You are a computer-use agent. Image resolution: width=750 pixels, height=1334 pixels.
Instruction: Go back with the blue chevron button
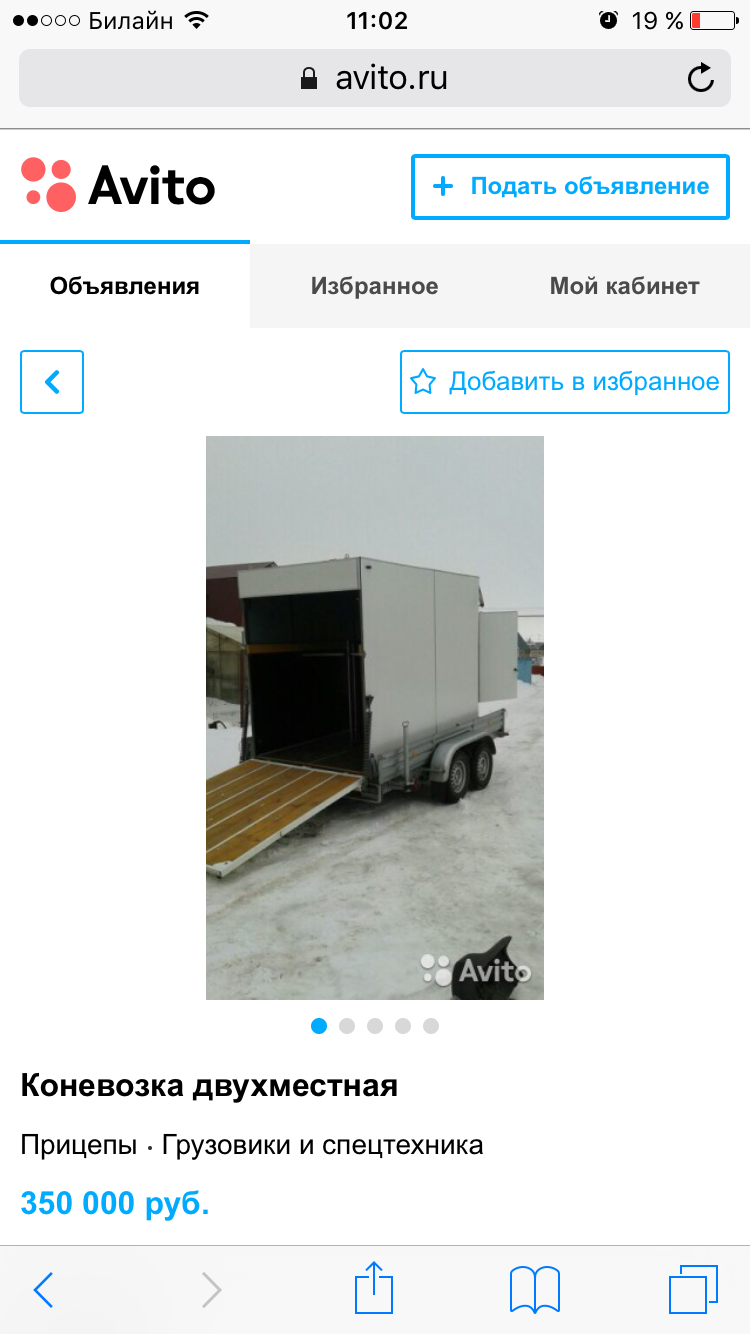click(52, 382)
